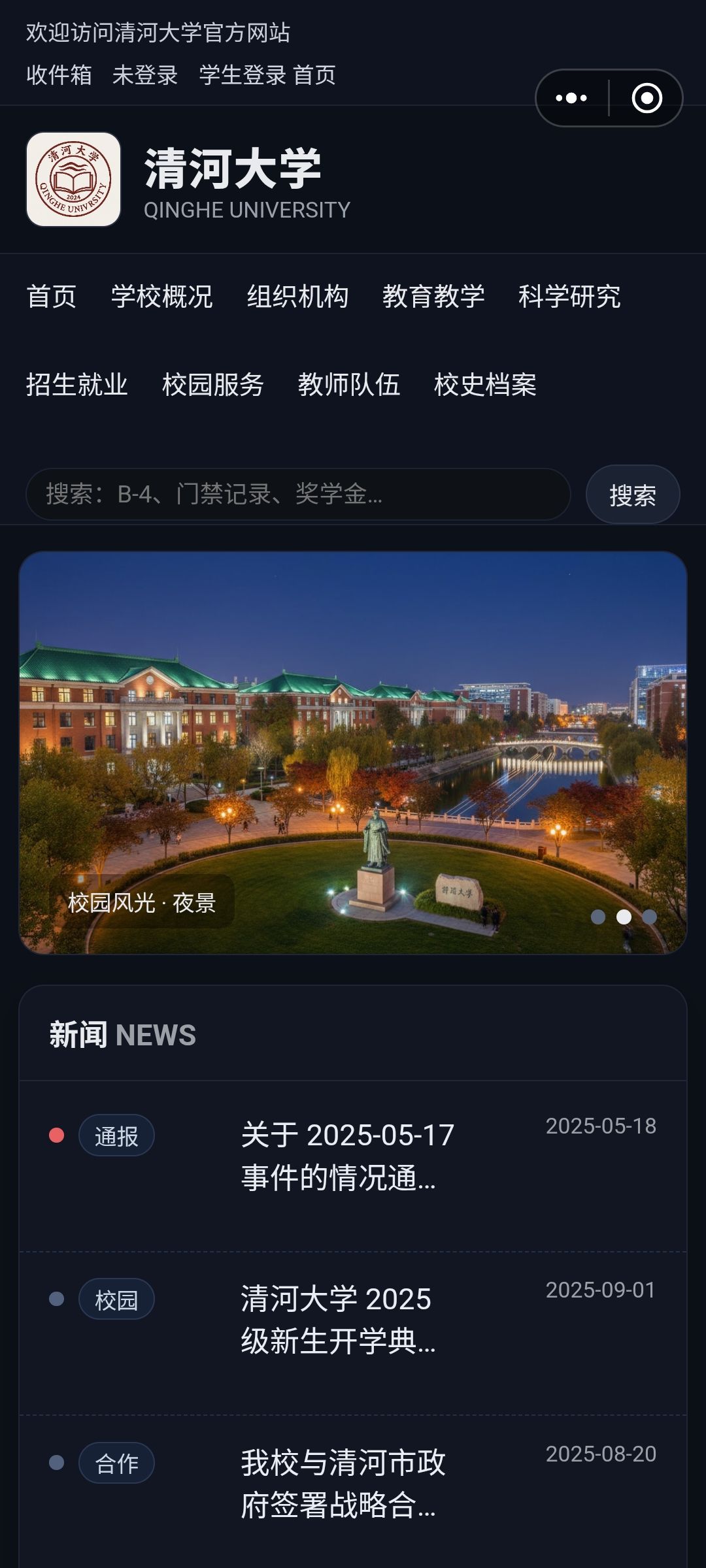This screenshot has height=1568, width=706.
Task: Open the 通报 news about 2025-05-17 事件
Action: pyautogui.click(x=346, y=1156)
